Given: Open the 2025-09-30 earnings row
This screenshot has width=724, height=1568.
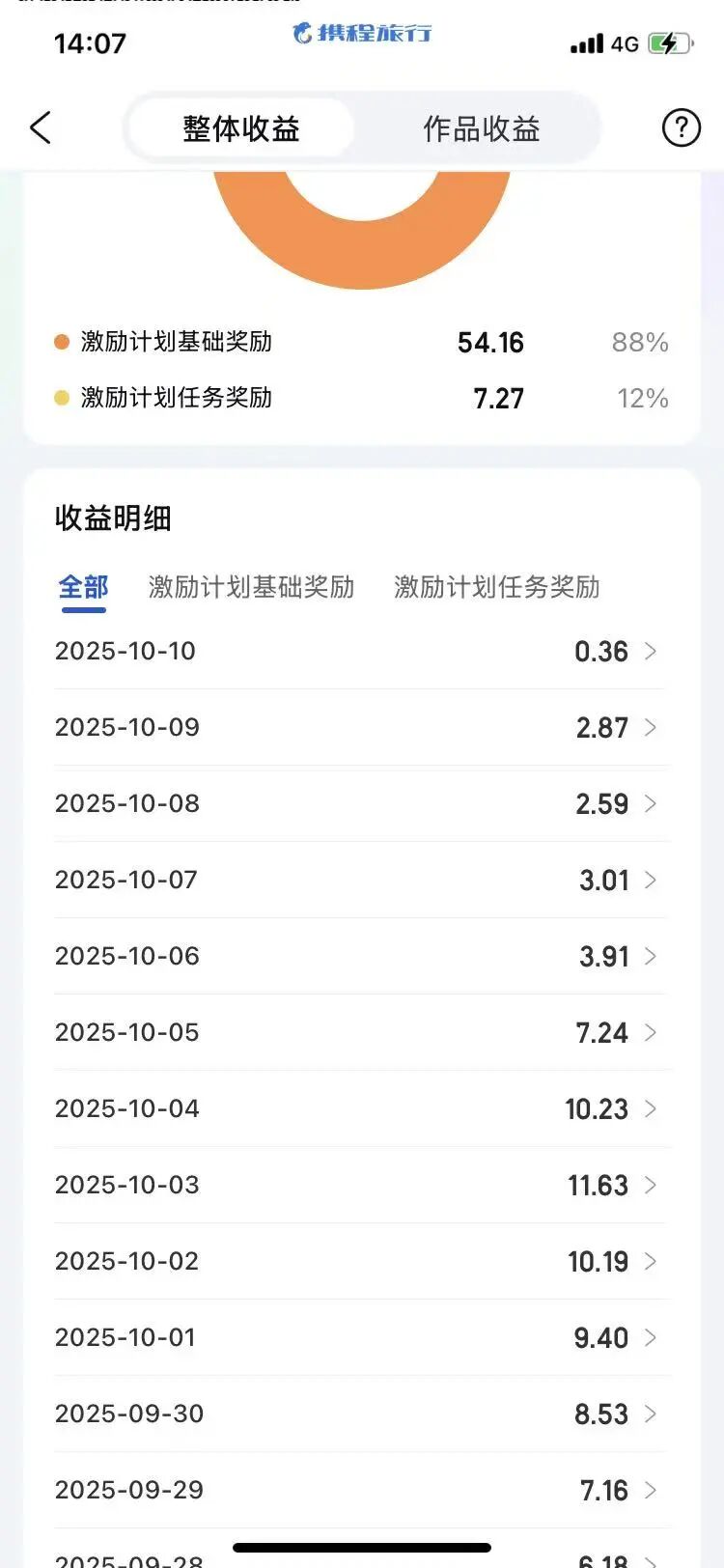Looking at the screenshot, I should pyautogui.click(x=361, y=1414).
